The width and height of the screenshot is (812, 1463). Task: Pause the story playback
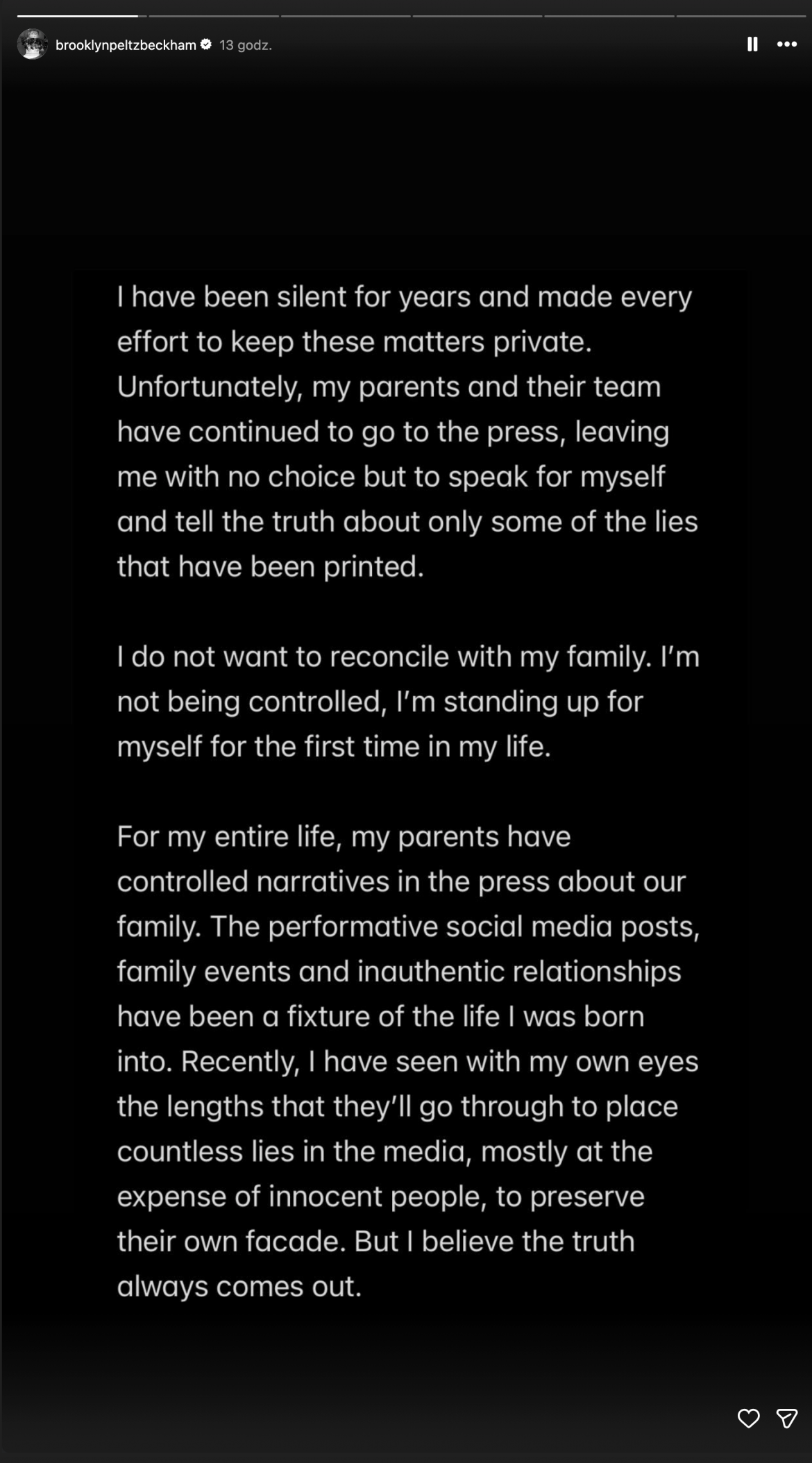click(x=752, y=44)
